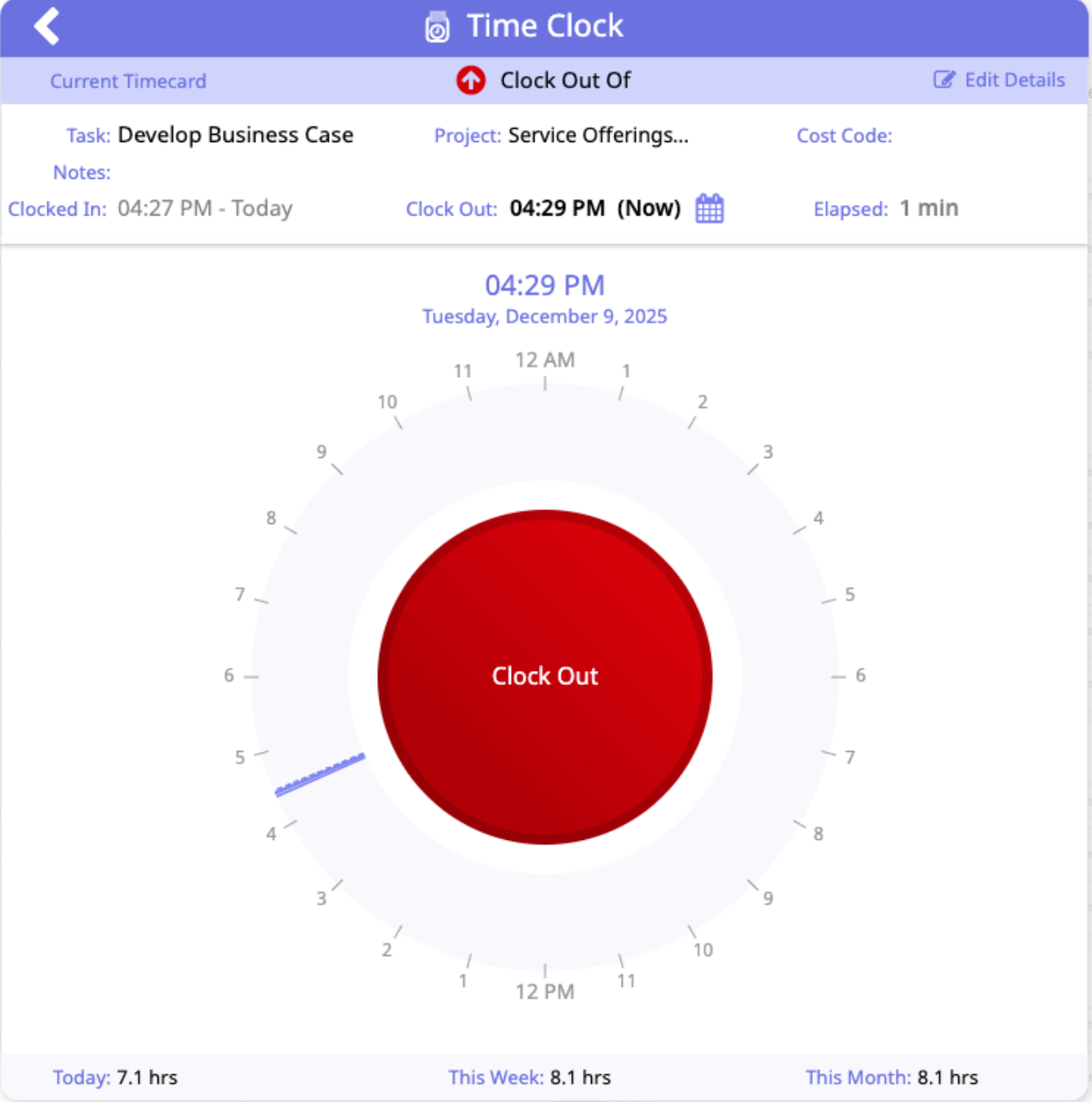
Task: Tap the big red Clock Out button
Action: pyautogui.click(x=544, y=677)
